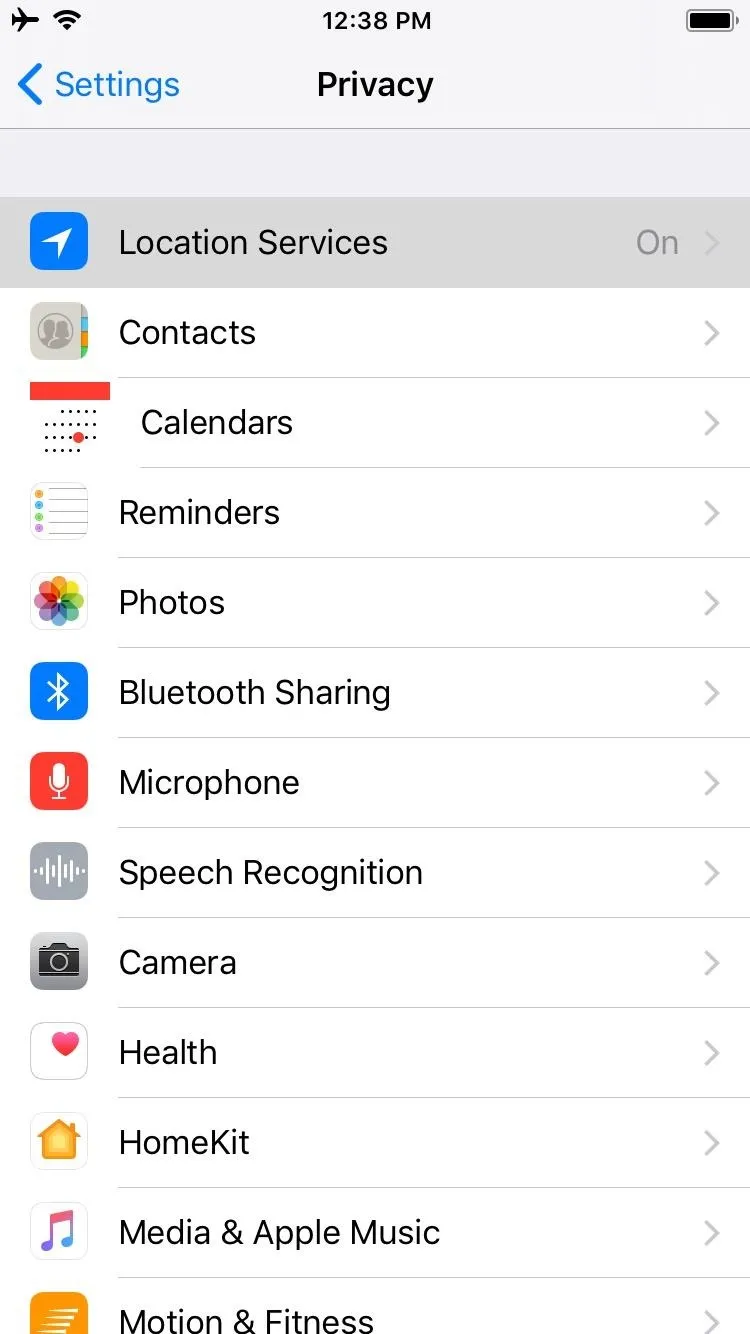This screenshot has width=750, height=1334.
Task: Open Bluetooth Sharing settings
Action: tap(375, 693)
